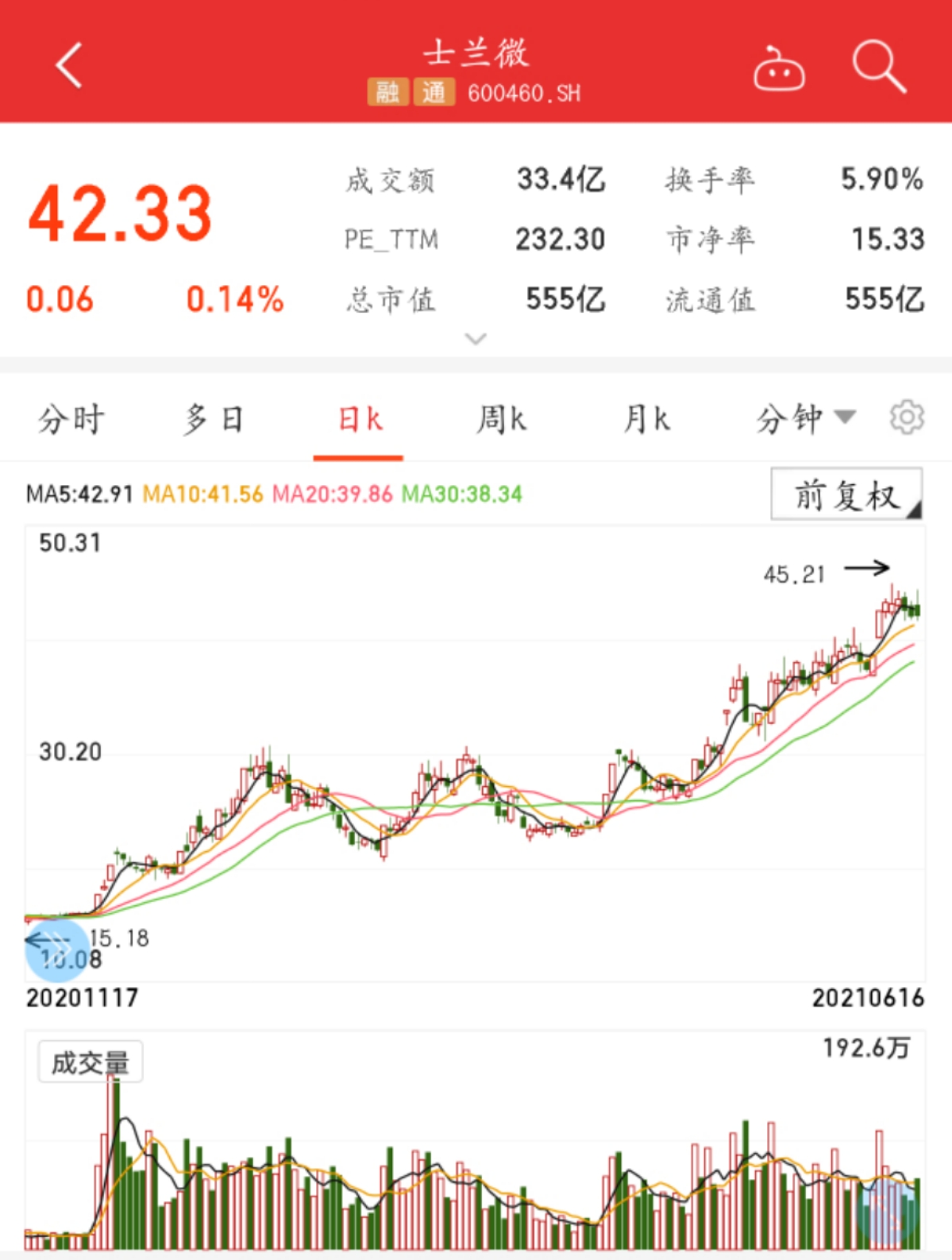Open the robot assistant icon
Viewport: 952px width, 1260px height.
(x=778, y=70)
